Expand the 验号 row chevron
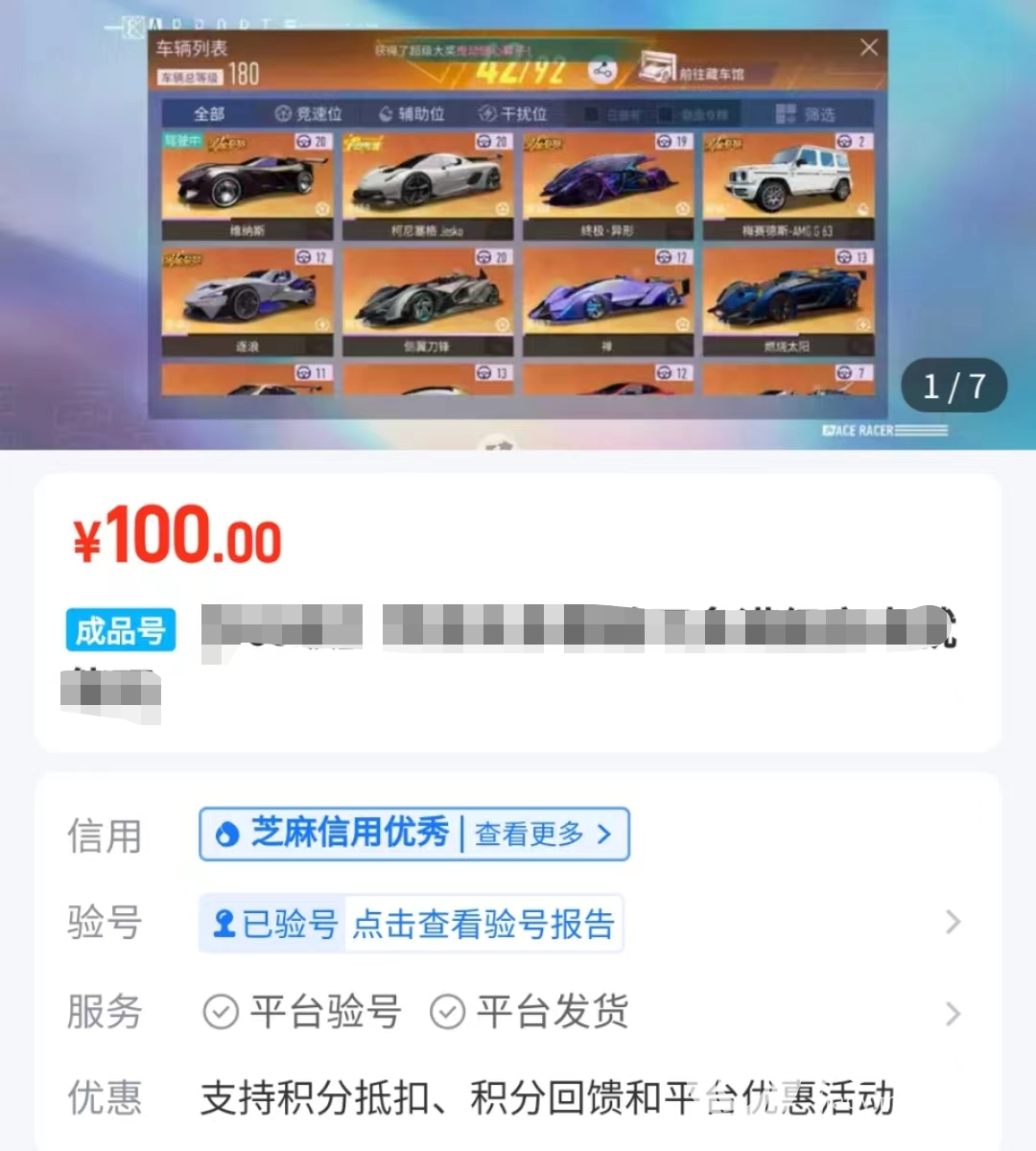Viewport: 1036px width, 1151px height. 953,923
